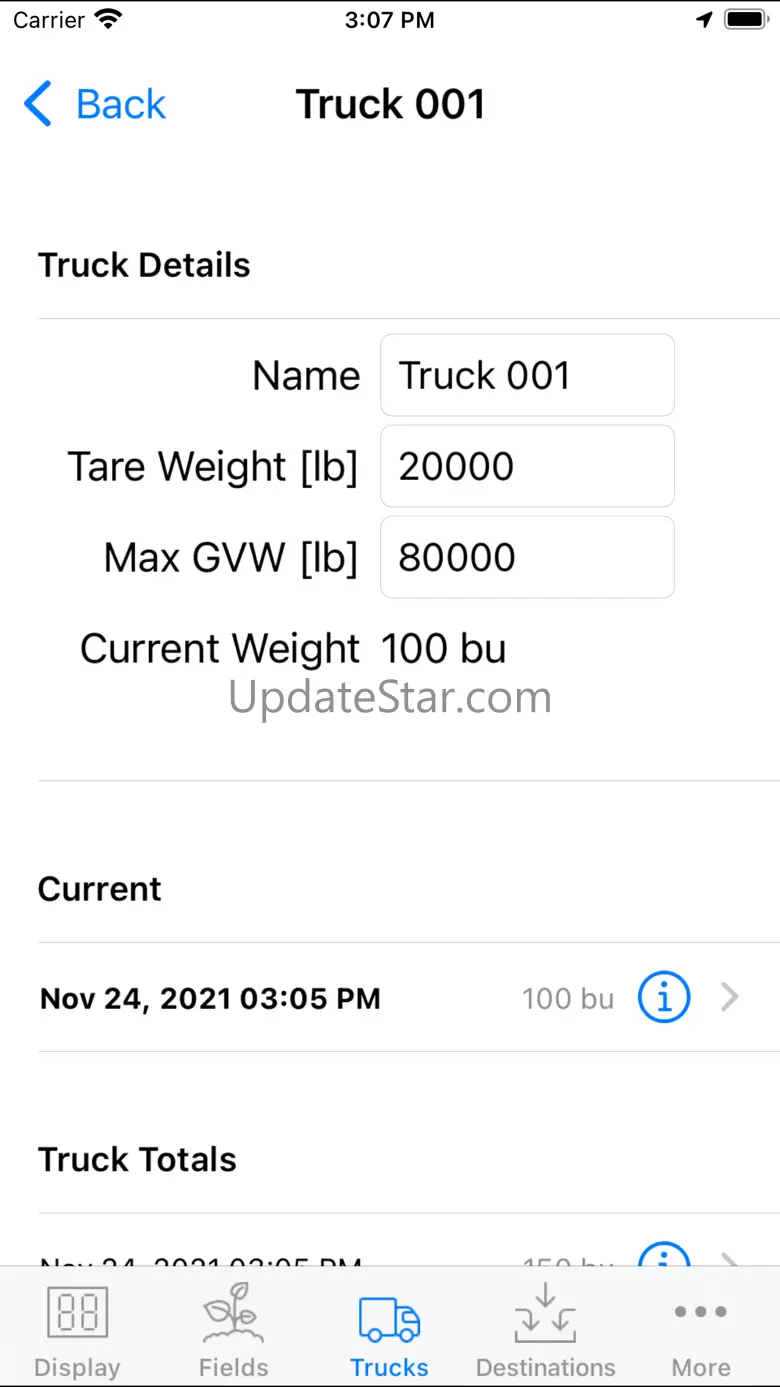Image resolution: width=780 pixels, height=1387 pixels.
Task: Edit the truck Name field
Action: (527, 375)
